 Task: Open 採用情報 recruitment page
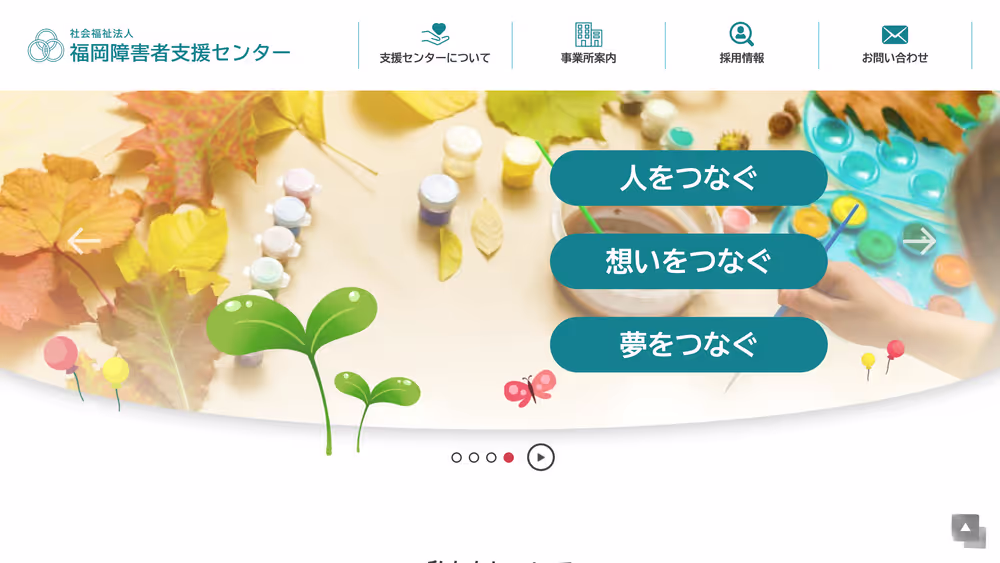click(741, 46)
